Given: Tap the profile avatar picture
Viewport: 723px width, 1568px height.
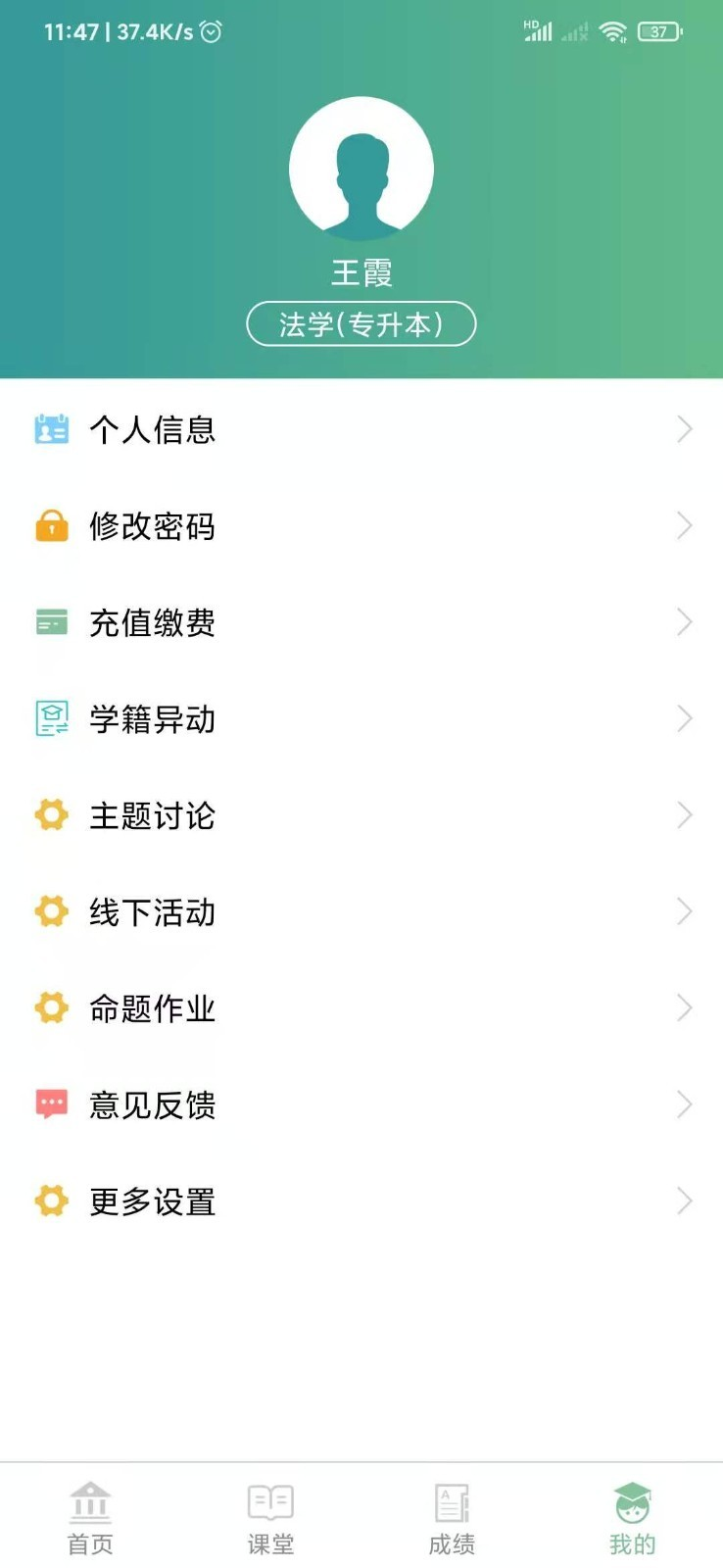Looking at the screenshot, I should 361,169.
